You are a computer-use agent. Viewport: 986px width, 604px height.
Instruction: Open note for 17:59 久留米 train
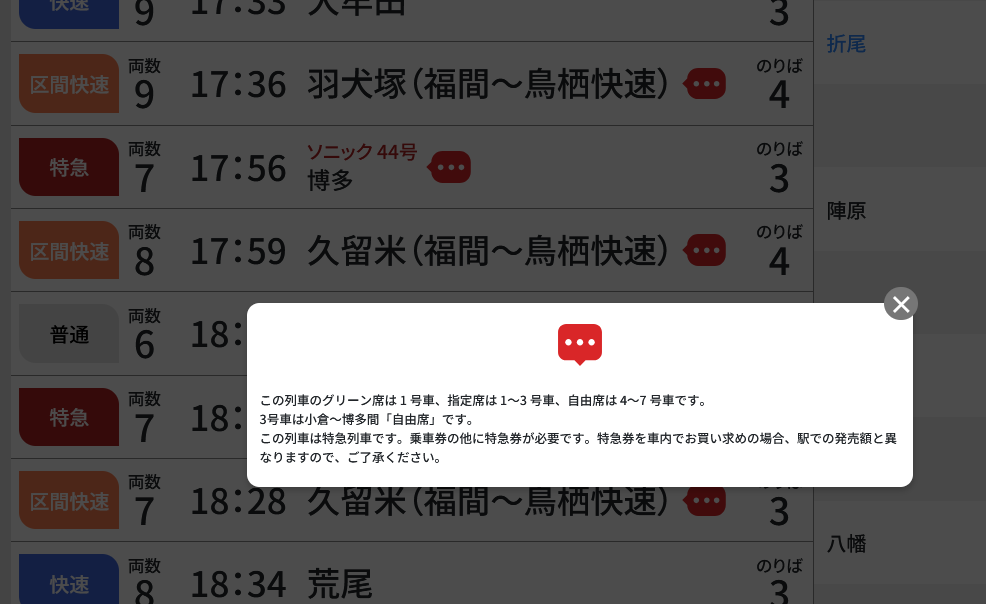tap(707, 250)
